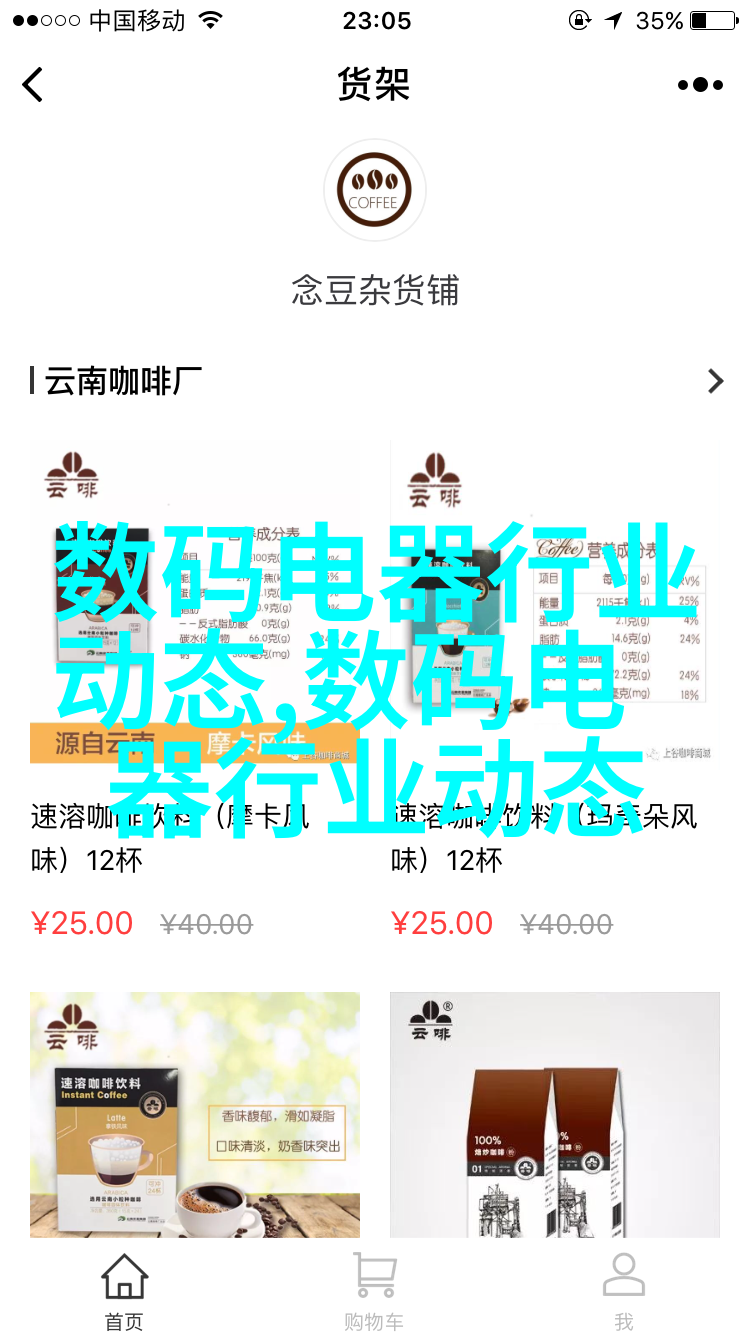Expand the 云南咖啡厂 section chevron
Image resolution: width=750 pixels, height=1334 pixels.
(714, 381)
